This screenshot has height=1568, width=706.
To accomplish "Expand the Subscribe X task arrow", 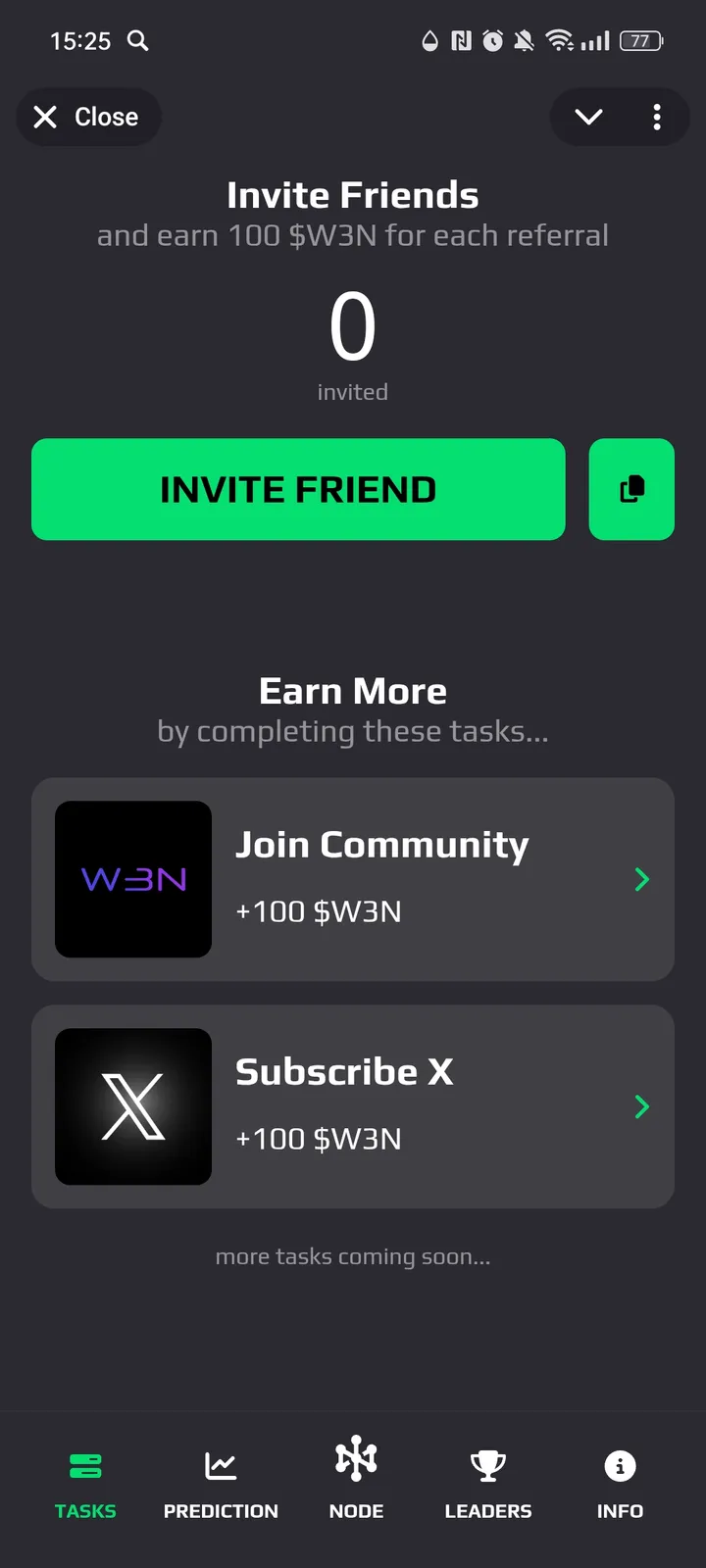I will pos(641,1106).
